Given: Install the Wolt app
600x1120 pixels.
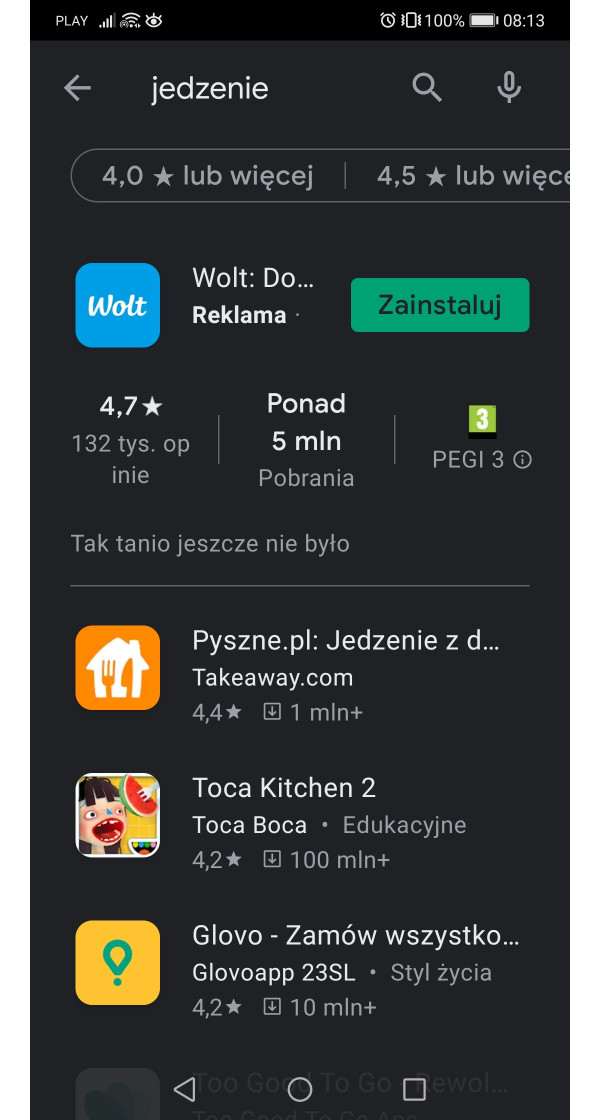Looking at the screenshot, I should [x=440, y=305].
